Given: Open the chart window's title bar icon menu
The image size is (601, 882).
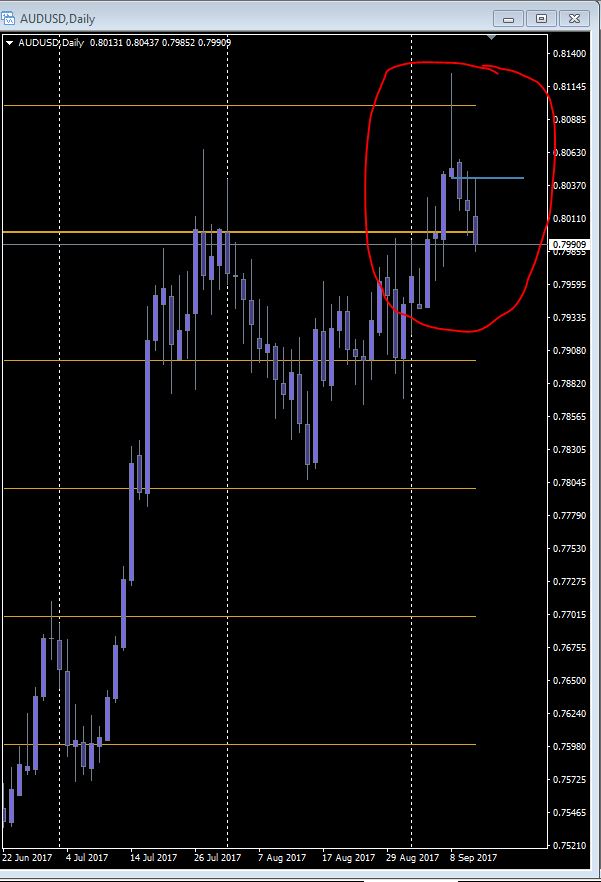Looking at the screenshot, I should (x=9, y=18).
